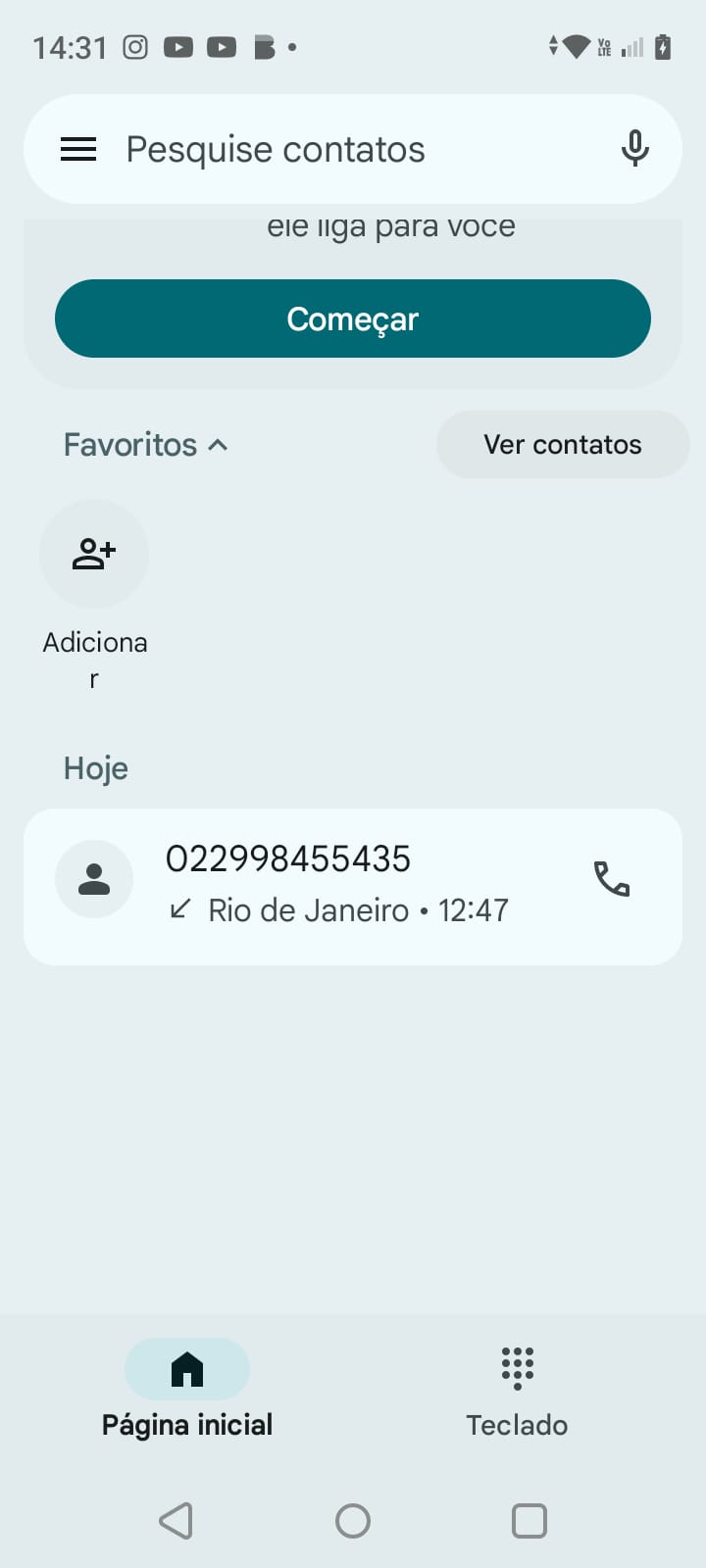Tap the Começar button
This screenshot has height=1568, width=706.
pos(353,318)
